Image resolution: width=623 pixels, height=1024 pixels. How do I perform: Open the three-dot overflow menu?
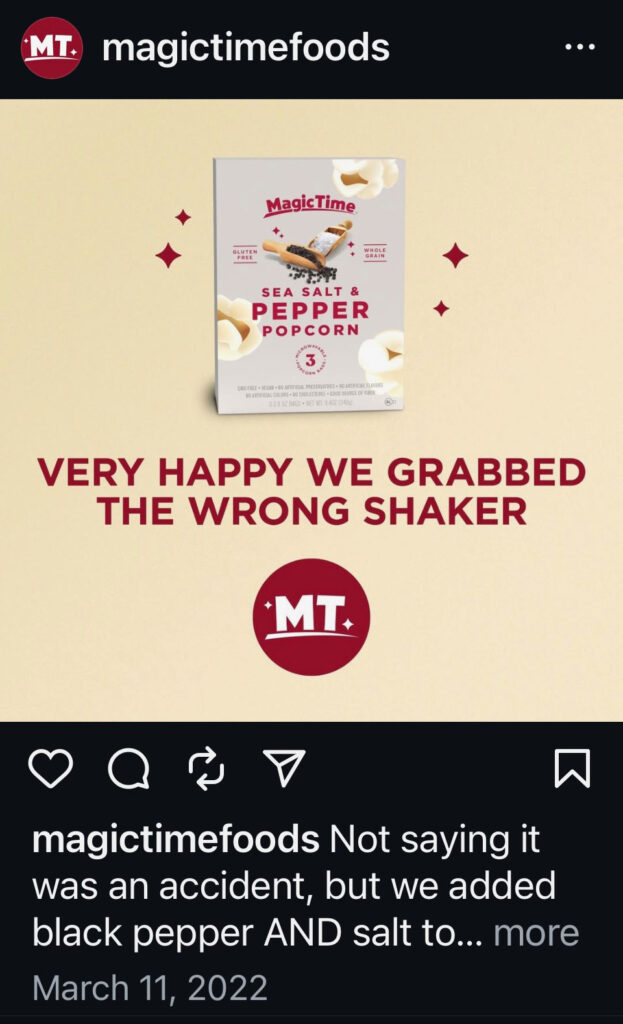click(x=579, y=47)
